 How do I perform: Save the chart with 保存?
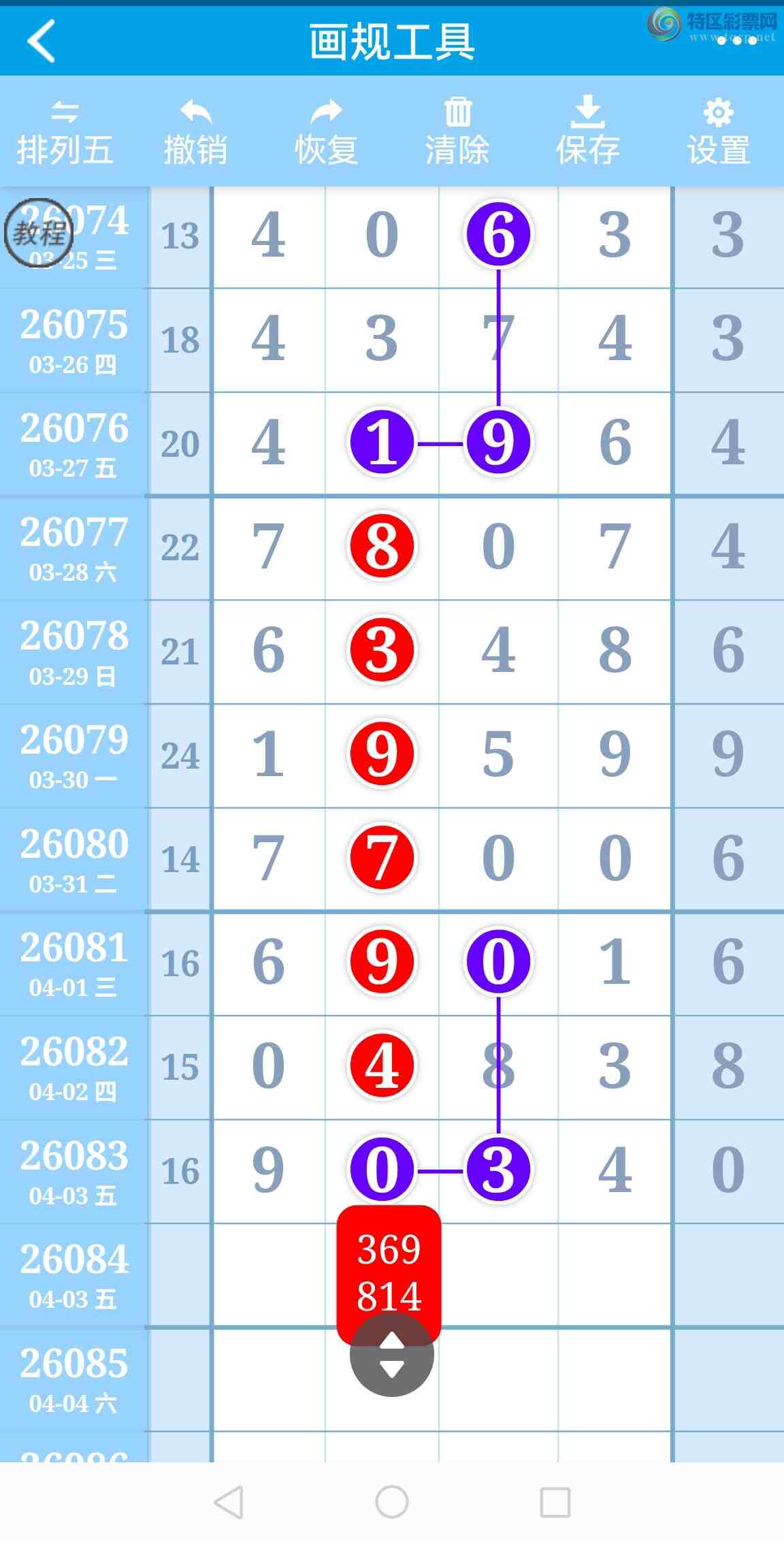pyautogui.click(x=587, y=133)
